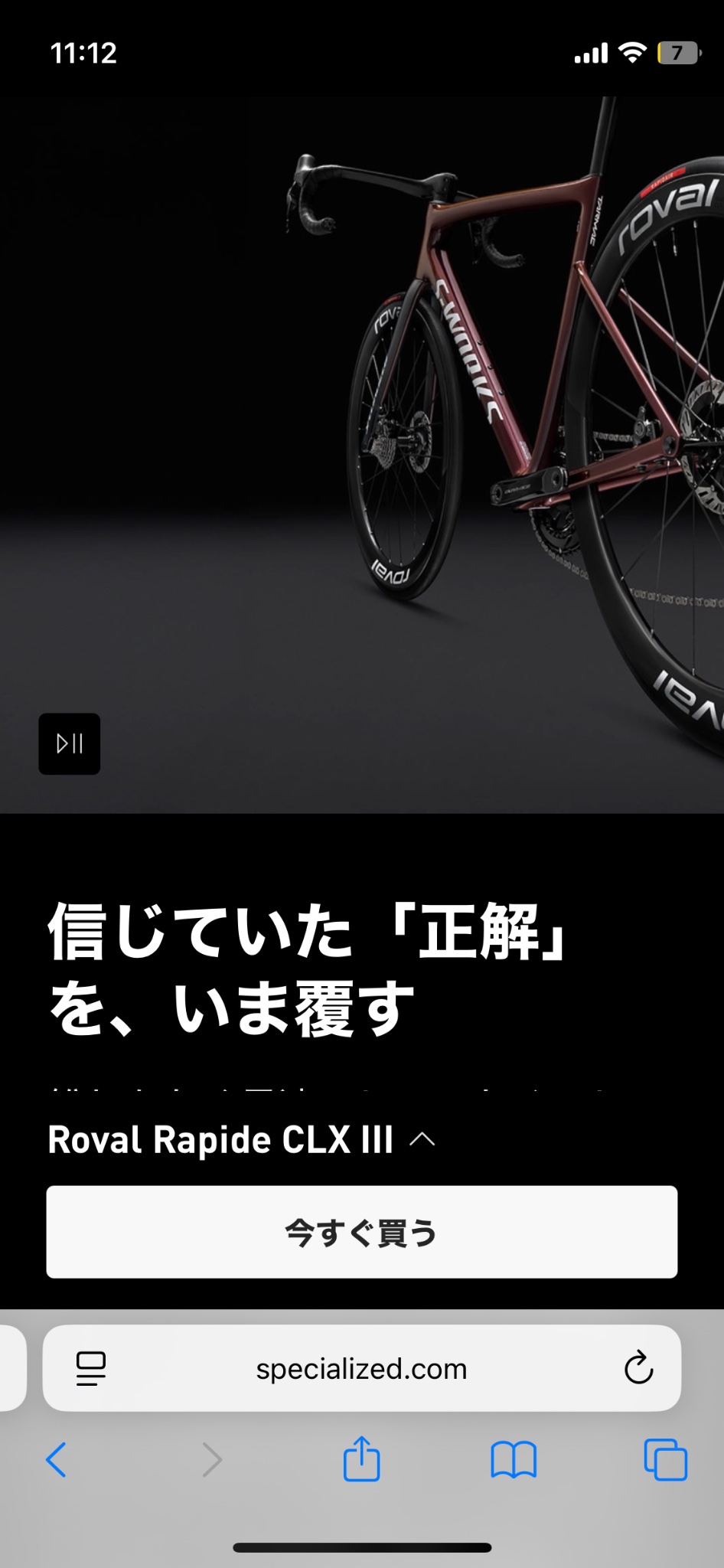The height and width of the screenshot is (1568, 724).
Task: Tap the 今すぐ買う buy now button
Action: tap(361, 1232)
